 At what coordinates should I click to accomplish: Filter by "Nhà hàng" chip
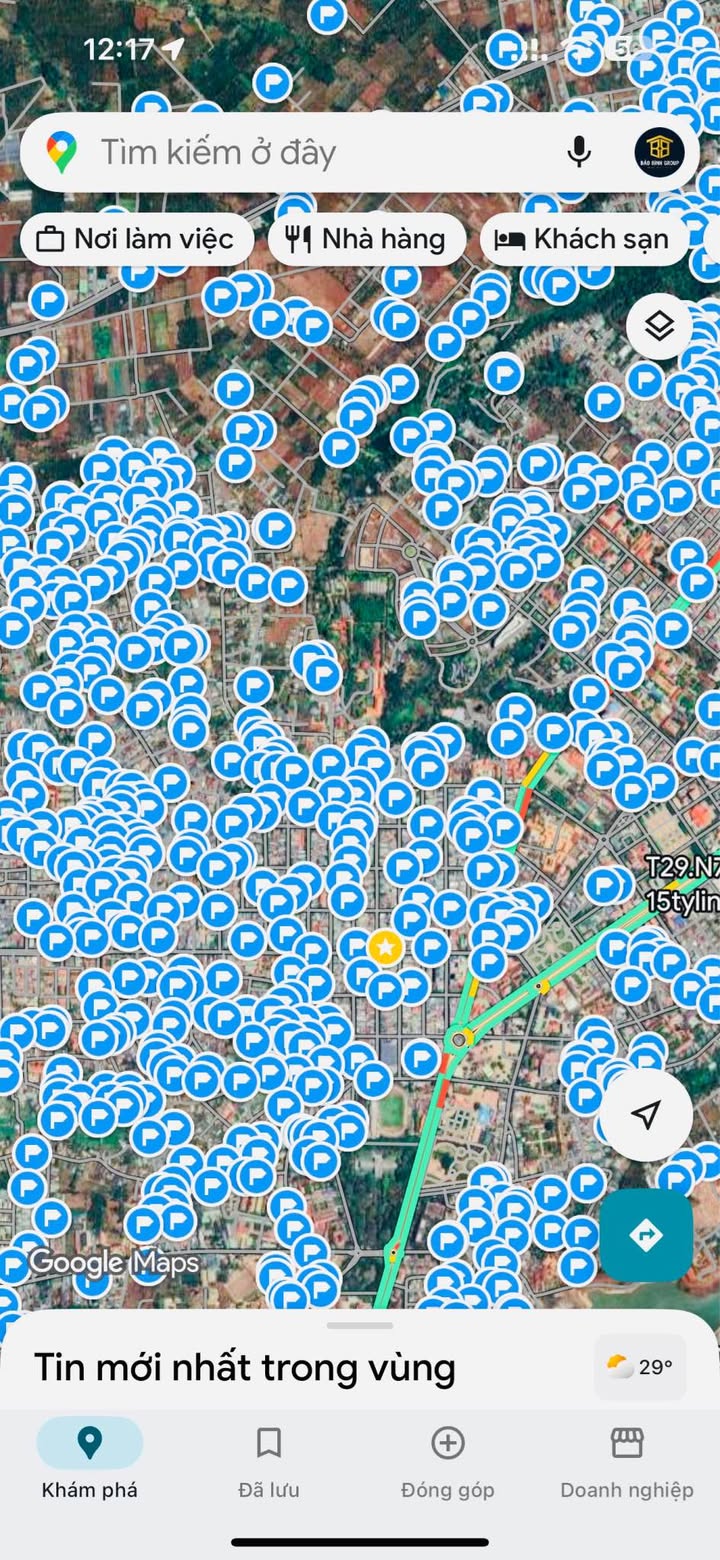click(x=367, y=239)
